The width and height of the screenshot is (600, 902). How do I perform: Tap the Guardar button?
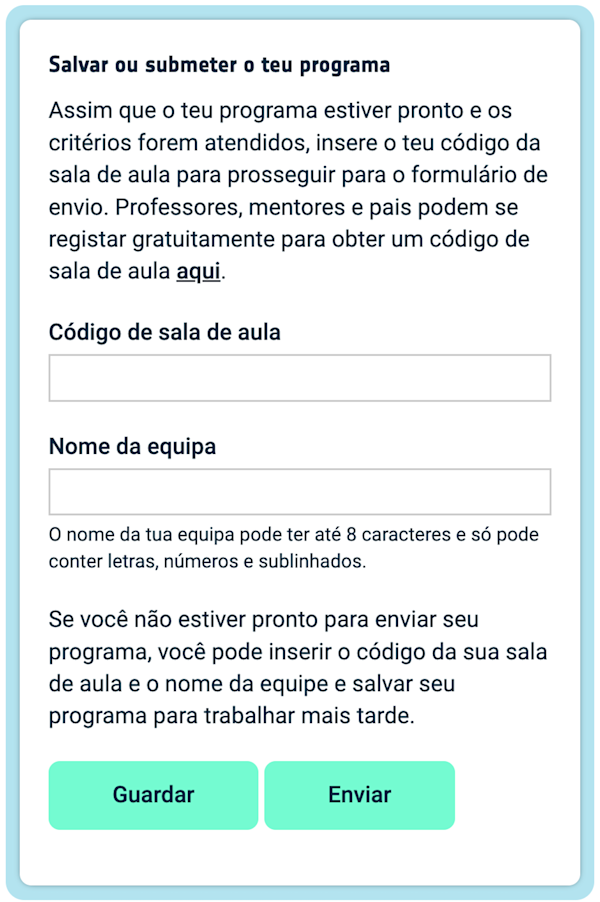tap(153, 796)
